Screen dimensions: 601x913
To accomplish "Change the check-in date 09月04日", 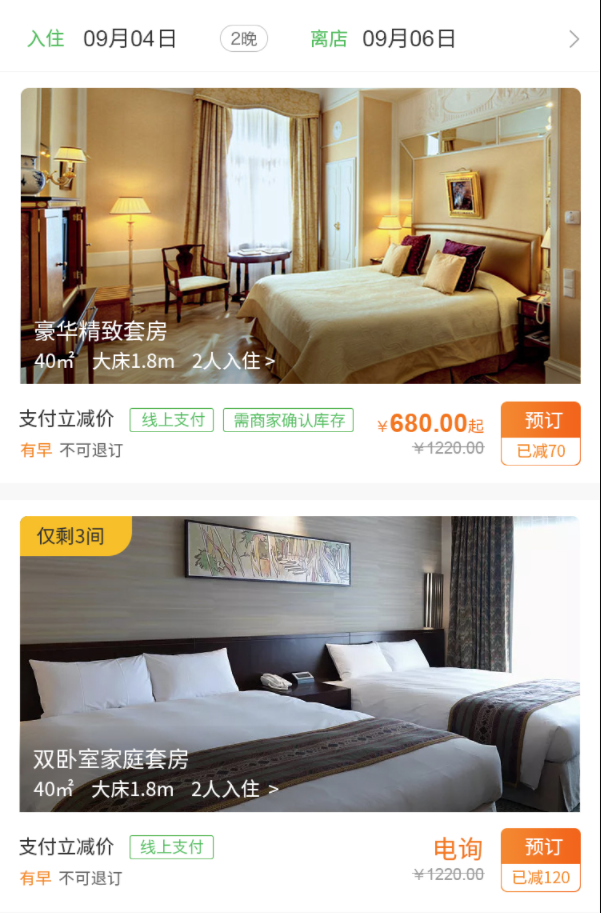I will tap(130, 39).
